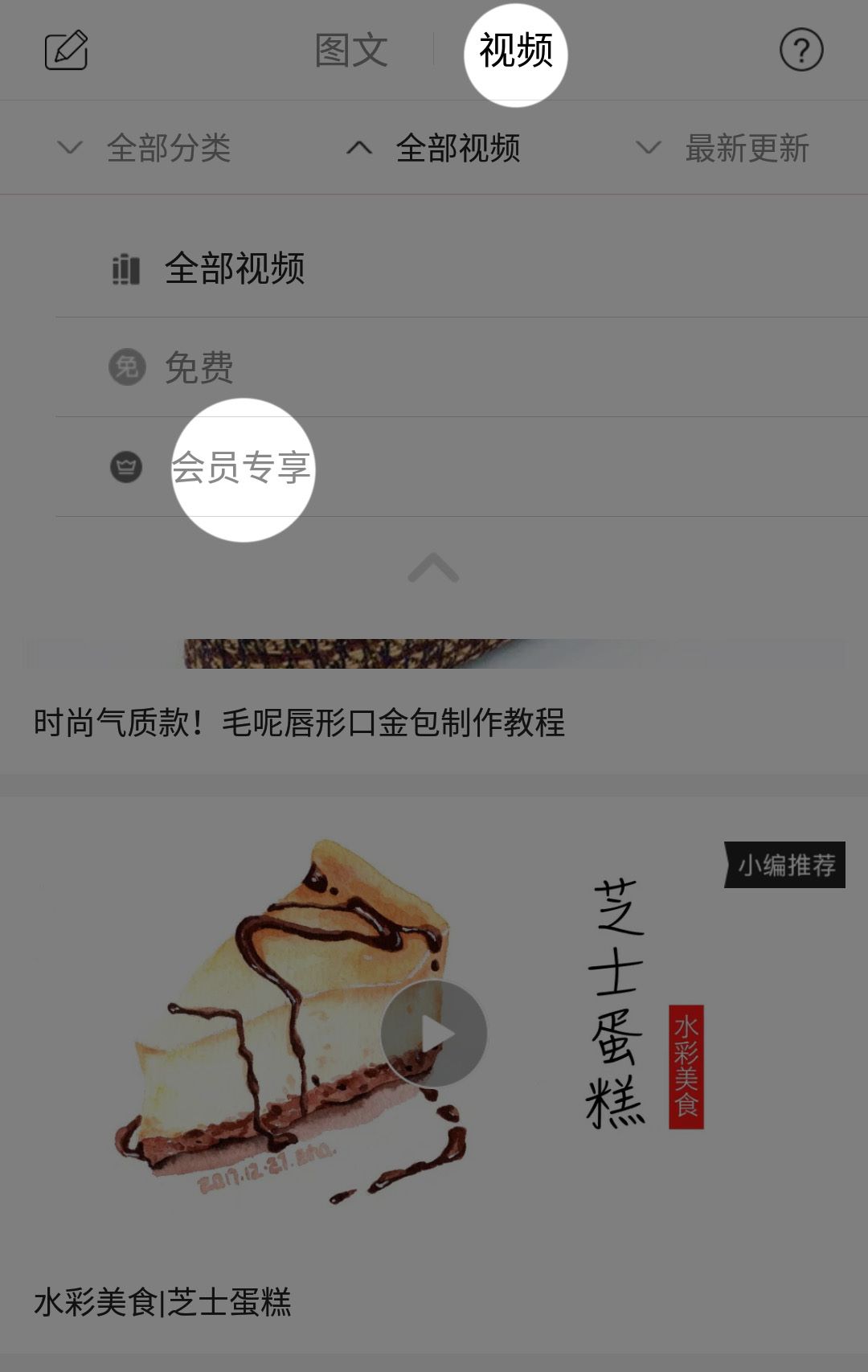The width and height of the screenshot is (868, 1372).
Task: Switch to the 图文 tab
Action: (x=351, y=51)
